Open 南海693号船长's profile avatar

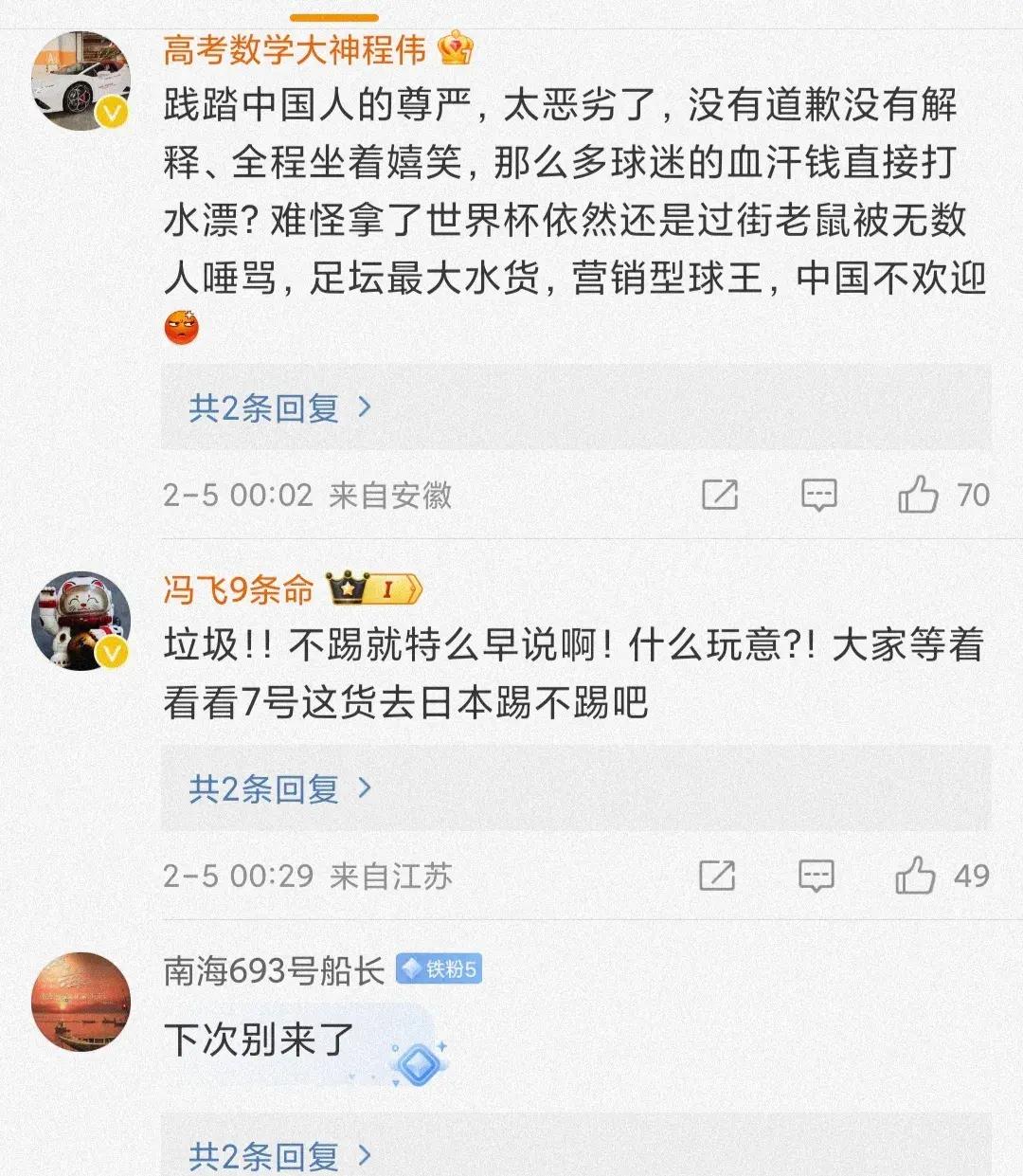[81, 1001]
